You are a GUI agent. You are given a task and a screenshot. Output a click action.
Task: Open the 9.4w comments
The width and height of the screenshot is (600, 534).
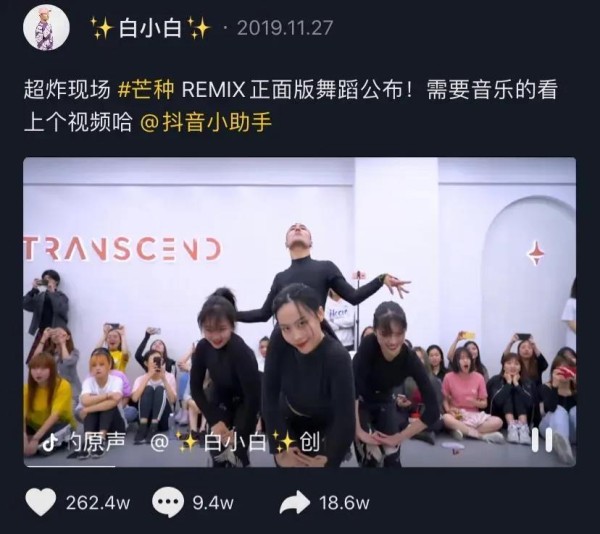click(168, 503)
